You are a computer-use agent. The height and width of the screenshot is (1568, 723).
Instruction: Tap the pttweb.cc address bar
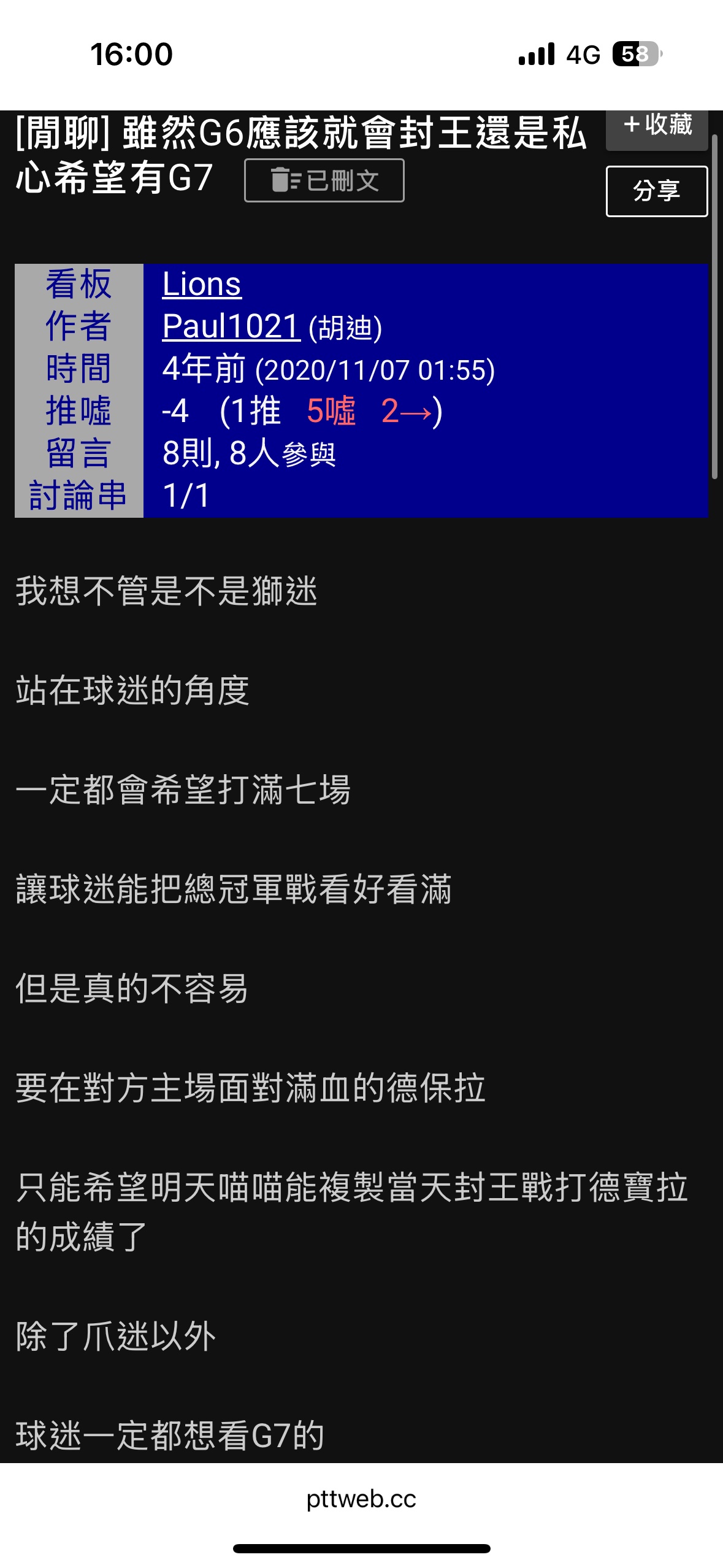tap(361, 1499)
